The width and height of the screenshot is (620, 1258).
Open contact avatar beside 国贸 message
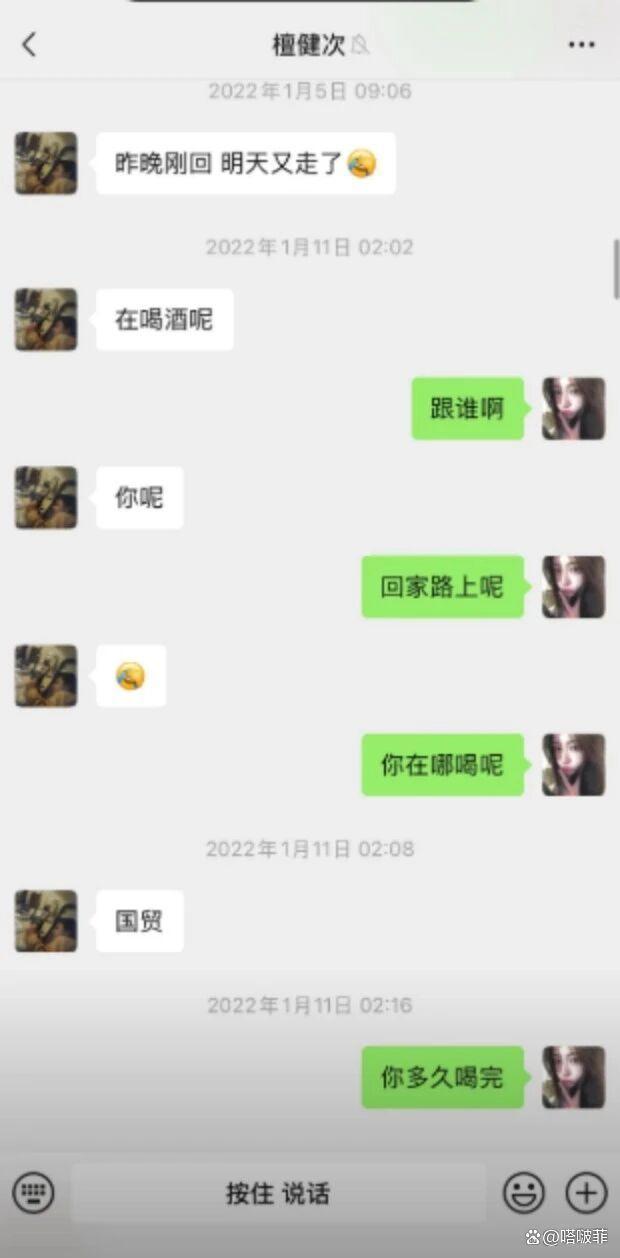click(46, 920)
